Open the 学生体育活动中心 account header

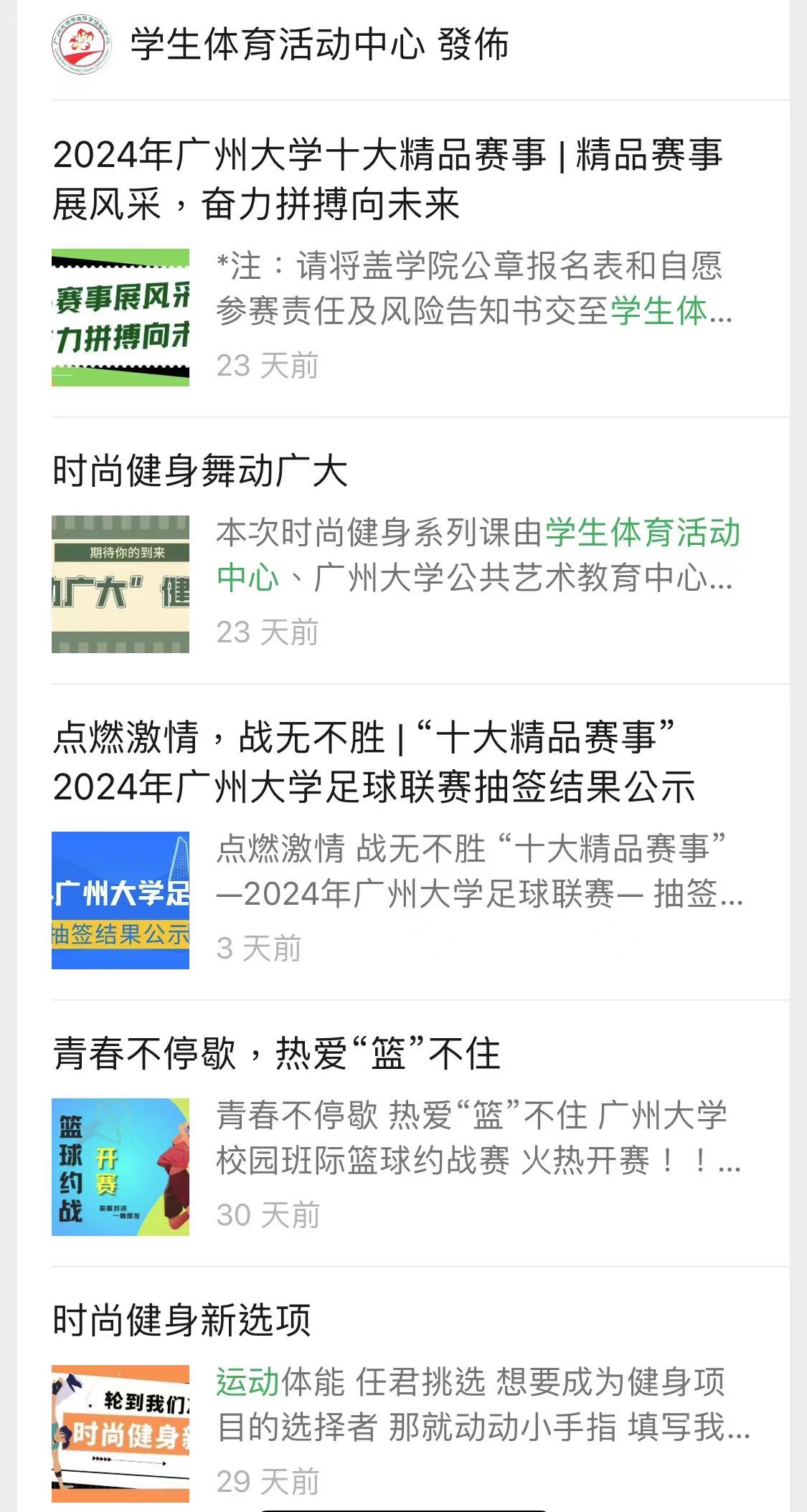point(318,44)
